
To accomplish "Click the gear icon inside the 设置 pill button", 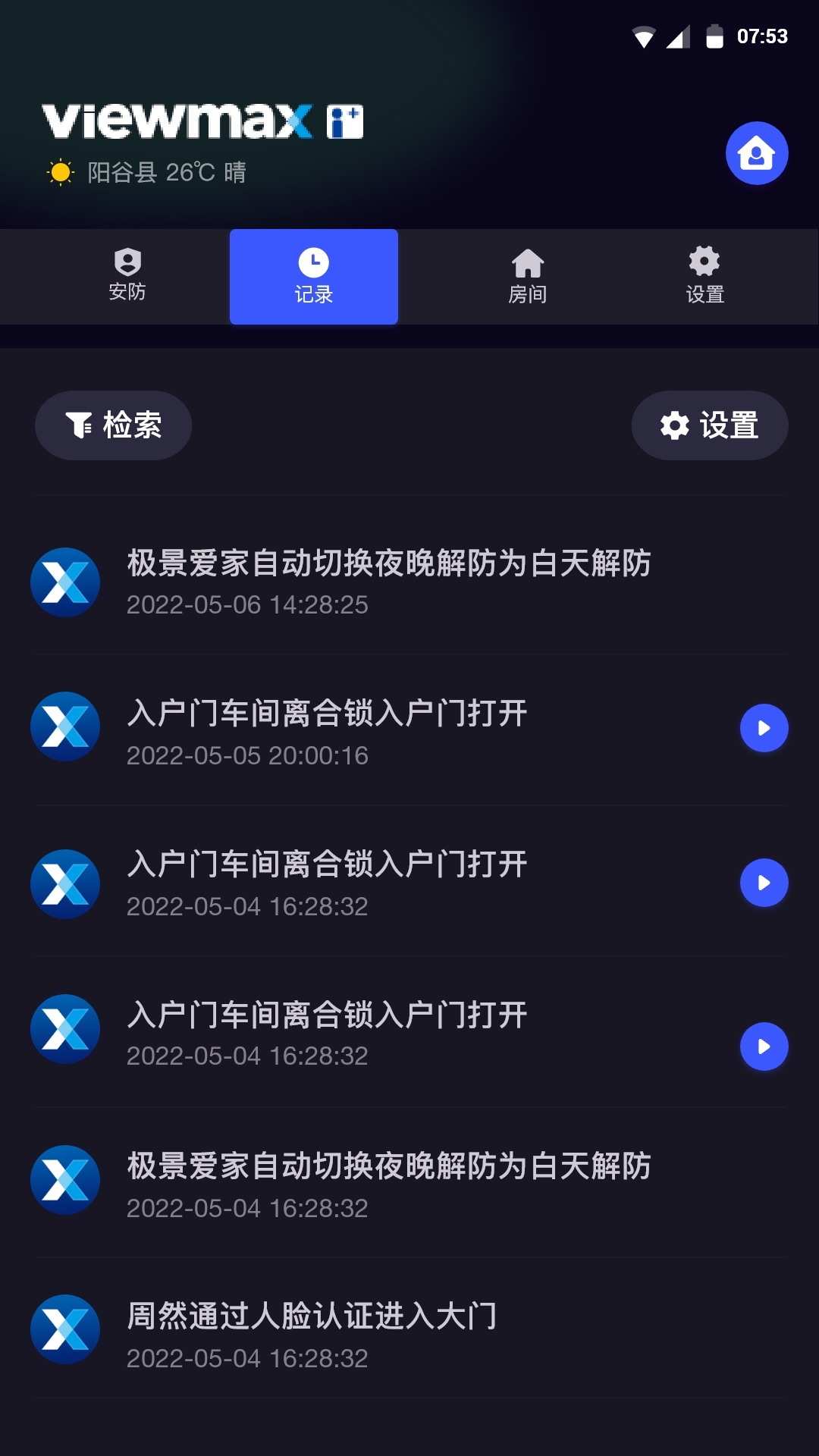I will (x=673, y=425).
